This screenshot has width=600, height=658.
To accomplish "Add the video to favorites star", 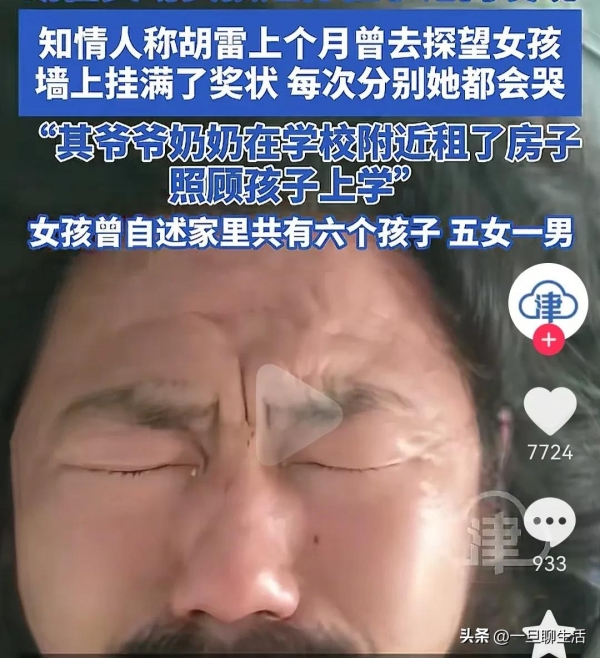I will 549,628.
